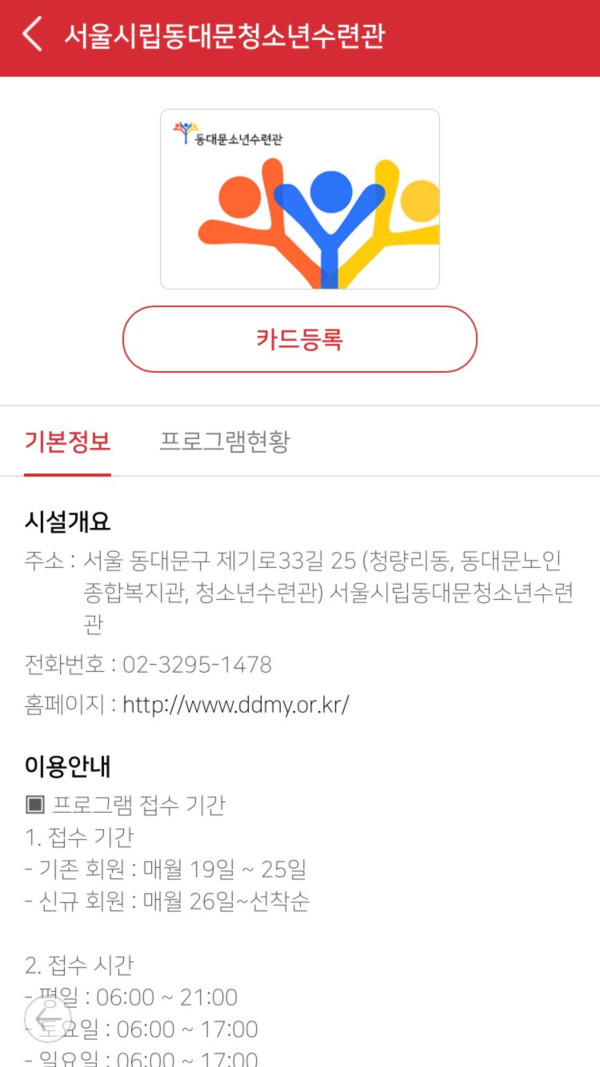The width and height of the screenshot is (600, 1067).
Task: Switch to the 프로그램현황 tab
Action: click(224, 441)
